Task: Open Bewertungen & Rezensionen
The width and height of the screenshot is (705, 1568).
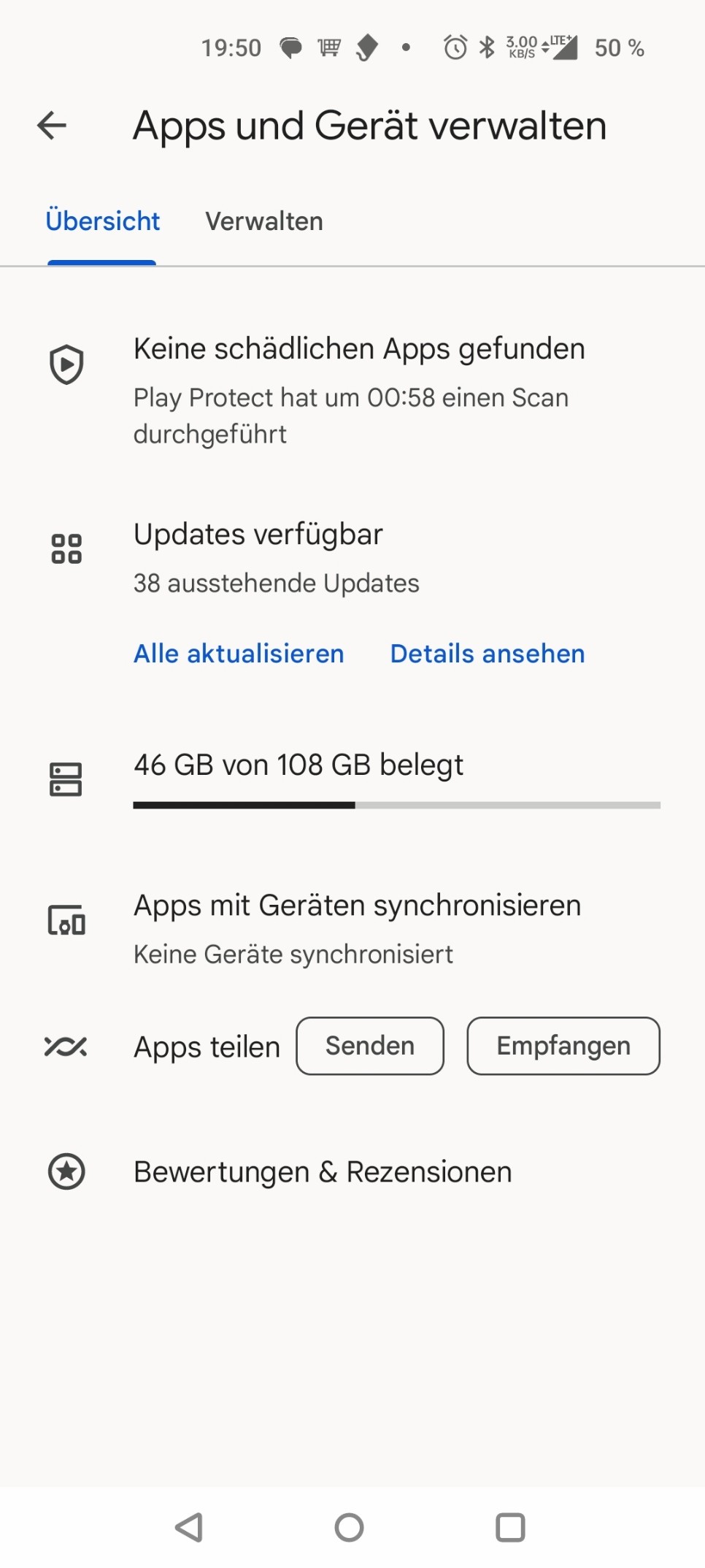Action: [323, 1172]
